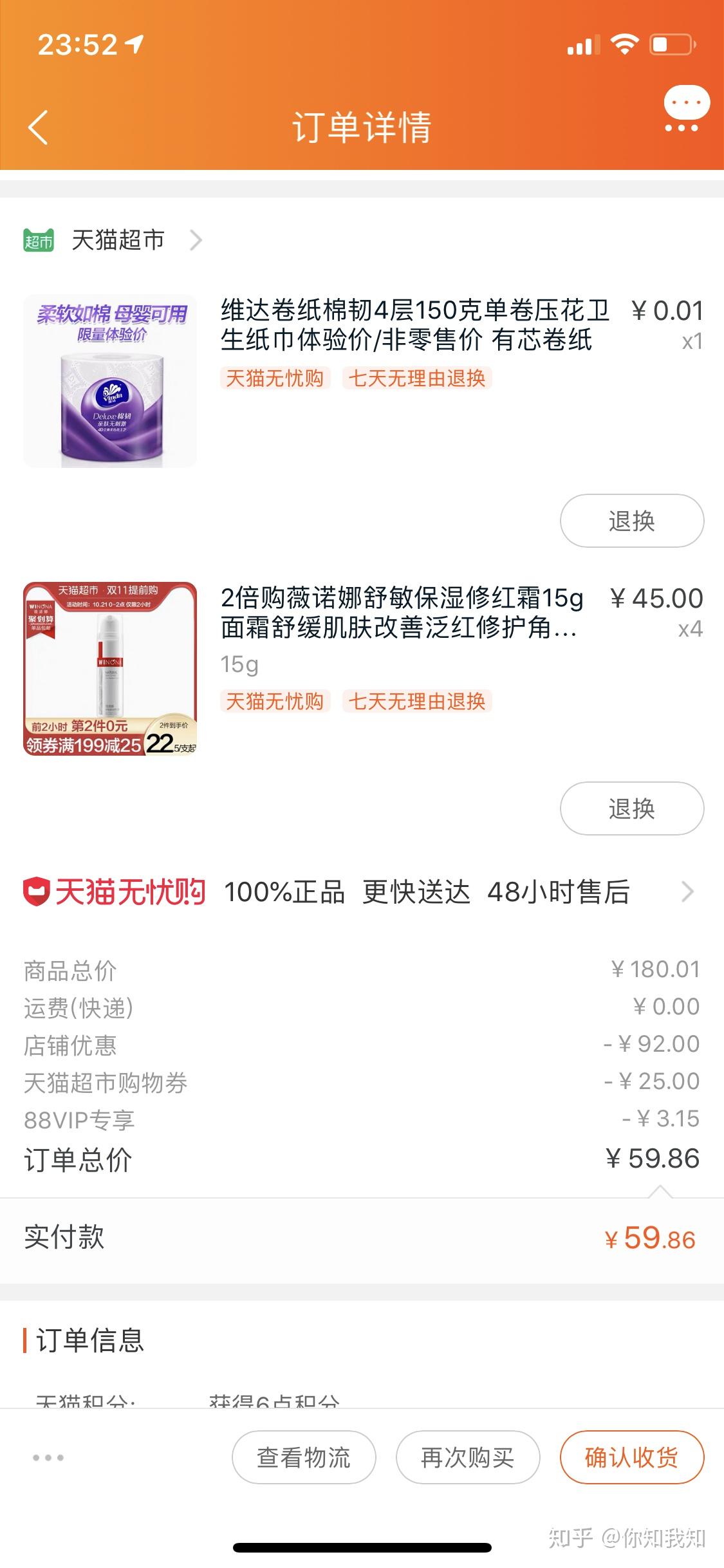Open more options at the bottom left
This screenshot has width=724, height=1568.
click(48, 1457)
